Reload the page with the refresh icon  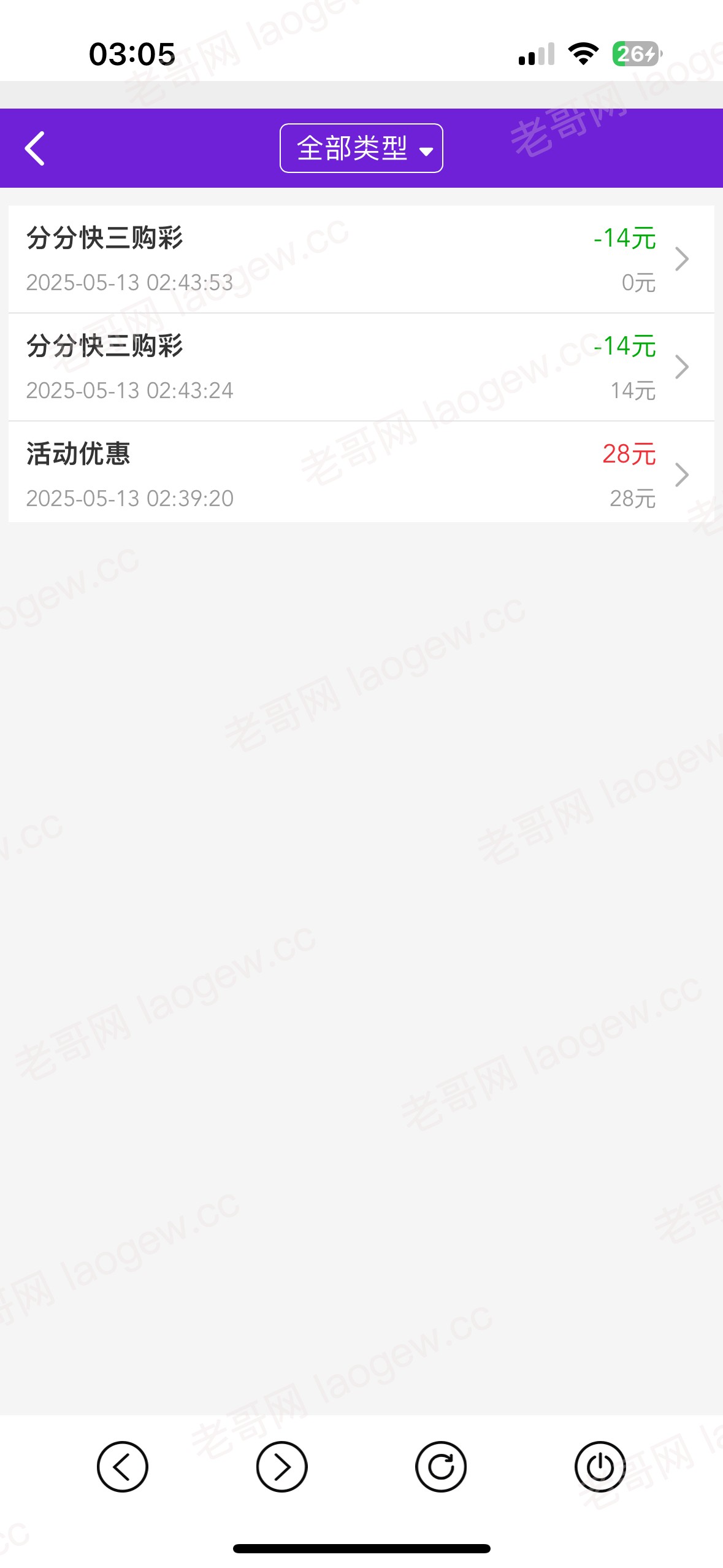440,1466
